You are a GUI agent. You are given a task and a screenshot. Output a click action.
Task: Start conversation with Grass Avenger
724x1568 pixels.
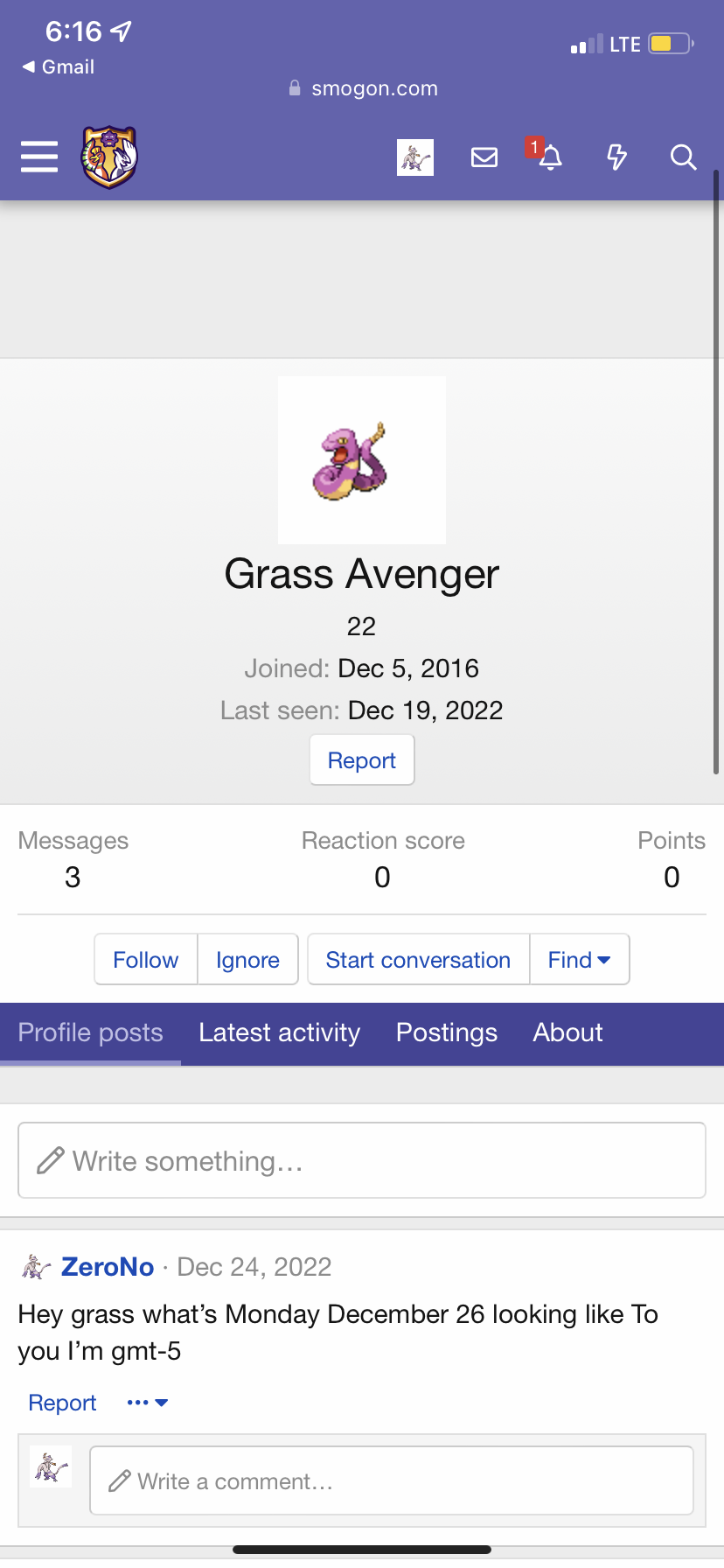(418, 960)
